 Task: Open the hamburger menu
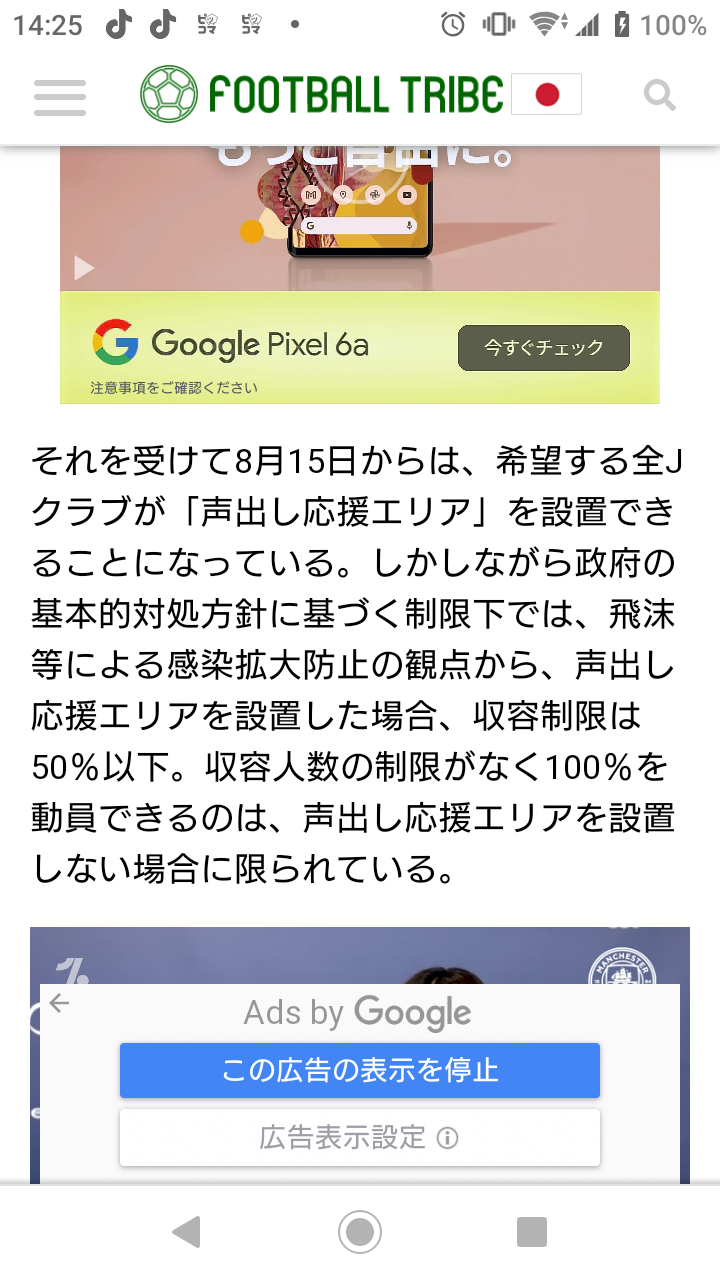tap(60, 97)
